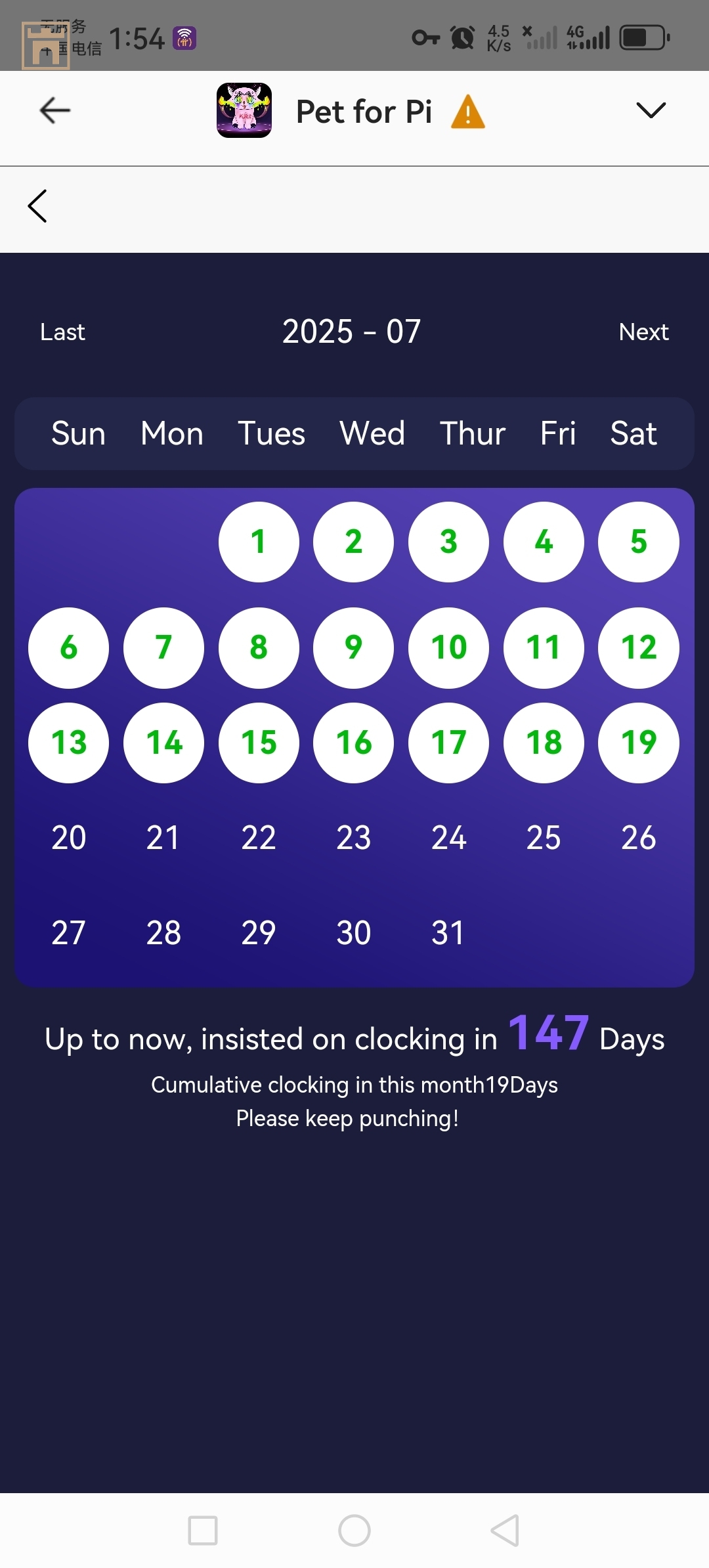Tap the back arrow beside Pet for Pi
Screen dimensions: 709x1568
(x=55, y=110)
